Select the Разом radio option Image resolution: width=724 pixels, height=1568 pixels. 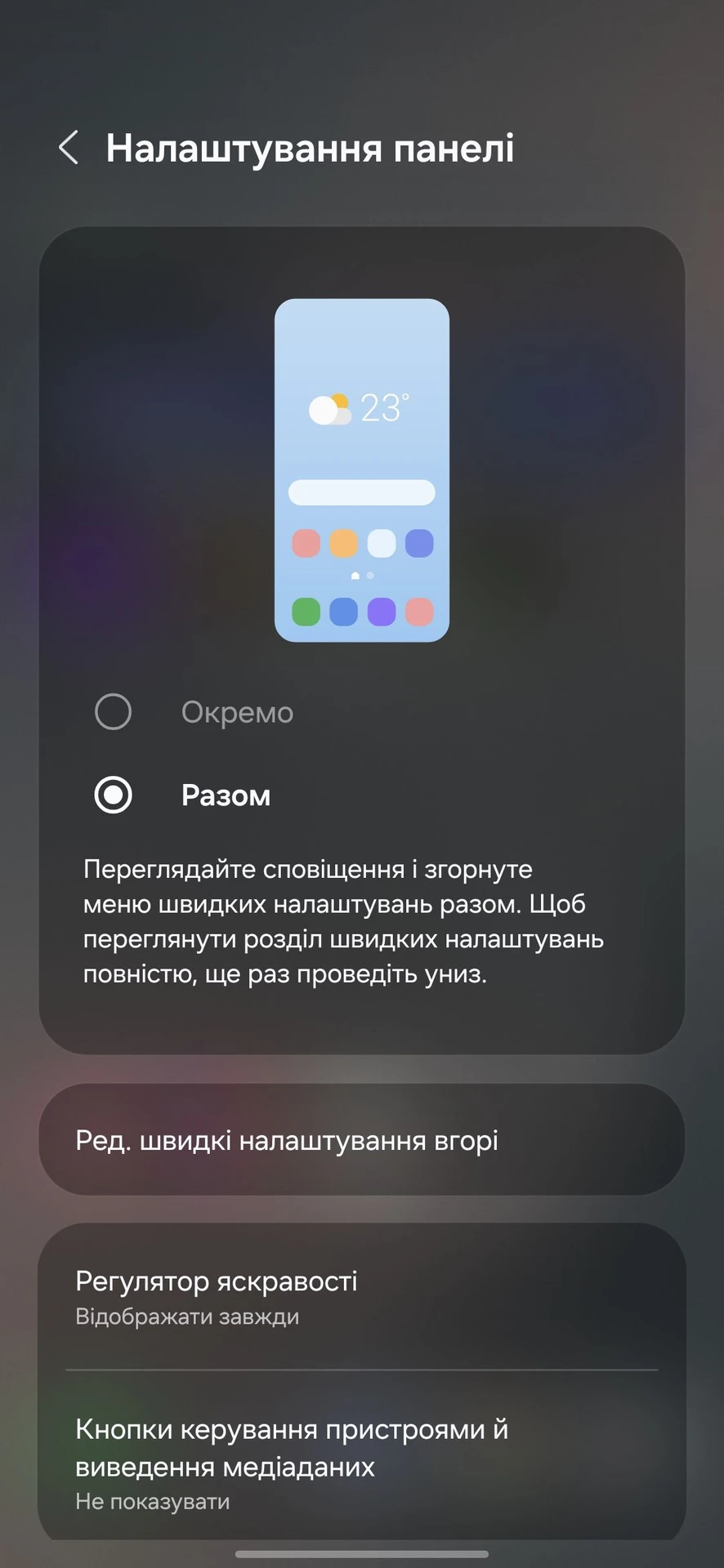tap(114, 795)
